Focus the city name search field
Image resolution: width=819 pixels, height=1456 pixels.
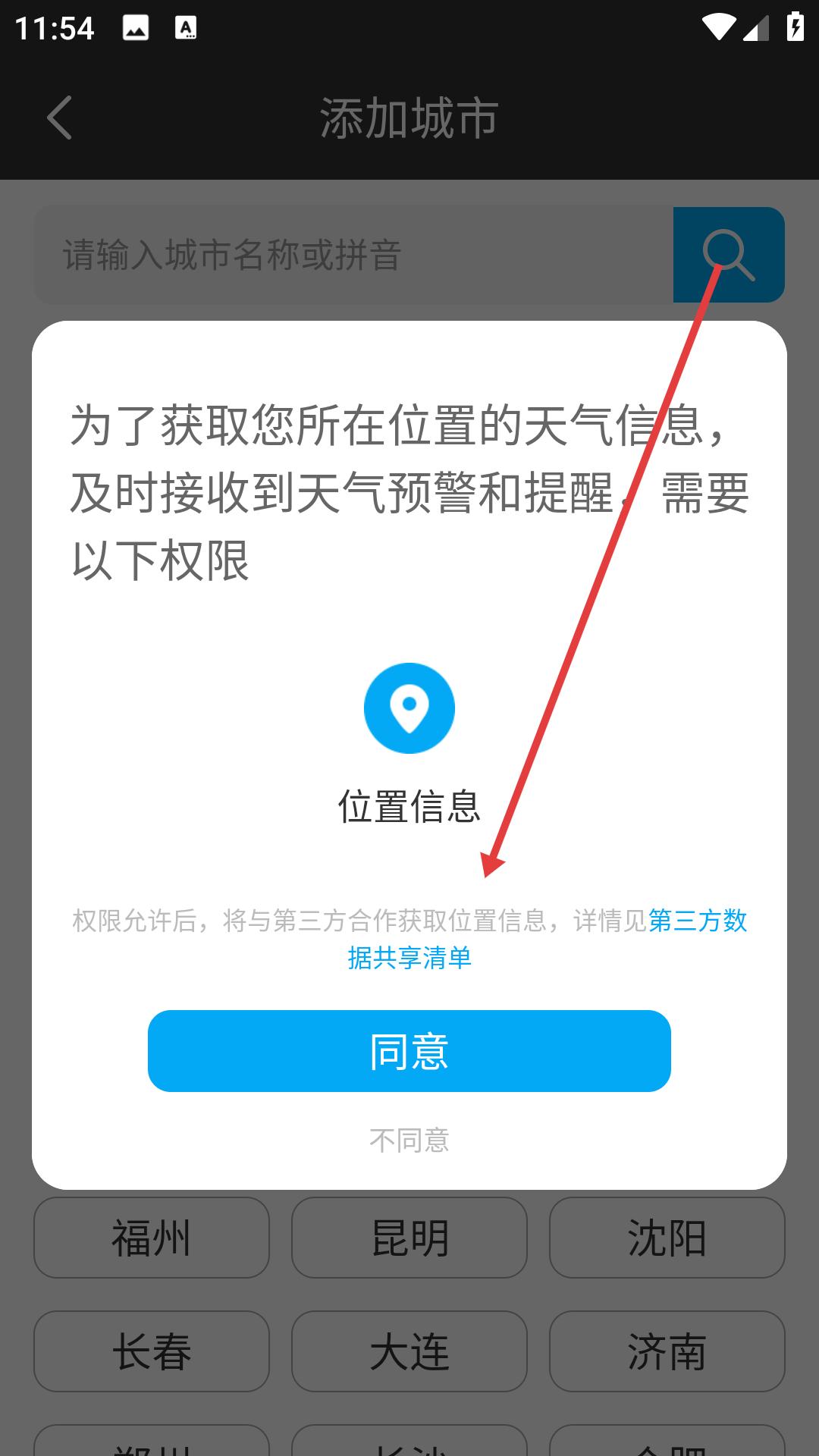pos(353,255)
